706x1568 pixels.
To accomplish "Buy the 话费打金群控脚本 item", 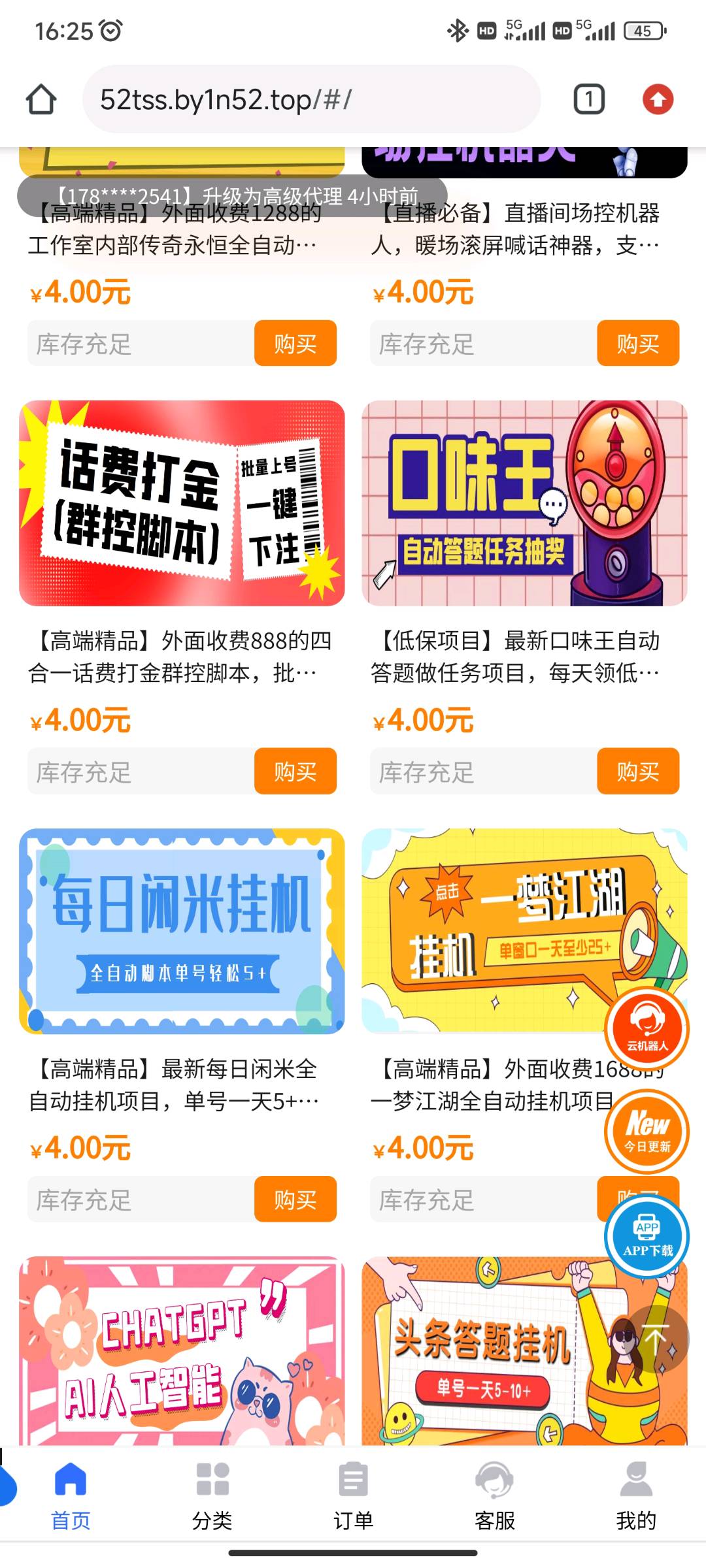I will tap(295, 771).
